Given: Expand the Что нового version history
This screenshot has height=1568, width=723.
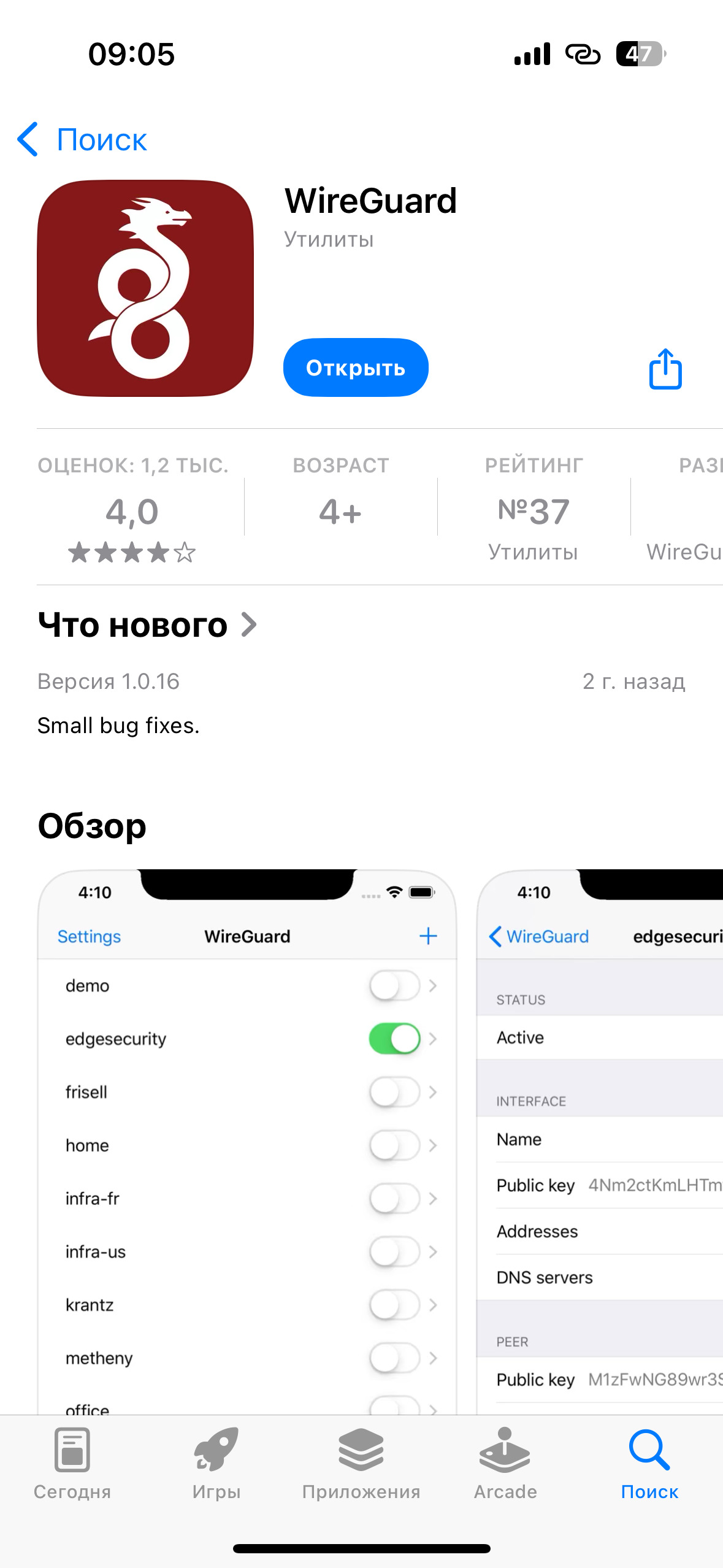Looking at the screenshot, I should 147,625.
